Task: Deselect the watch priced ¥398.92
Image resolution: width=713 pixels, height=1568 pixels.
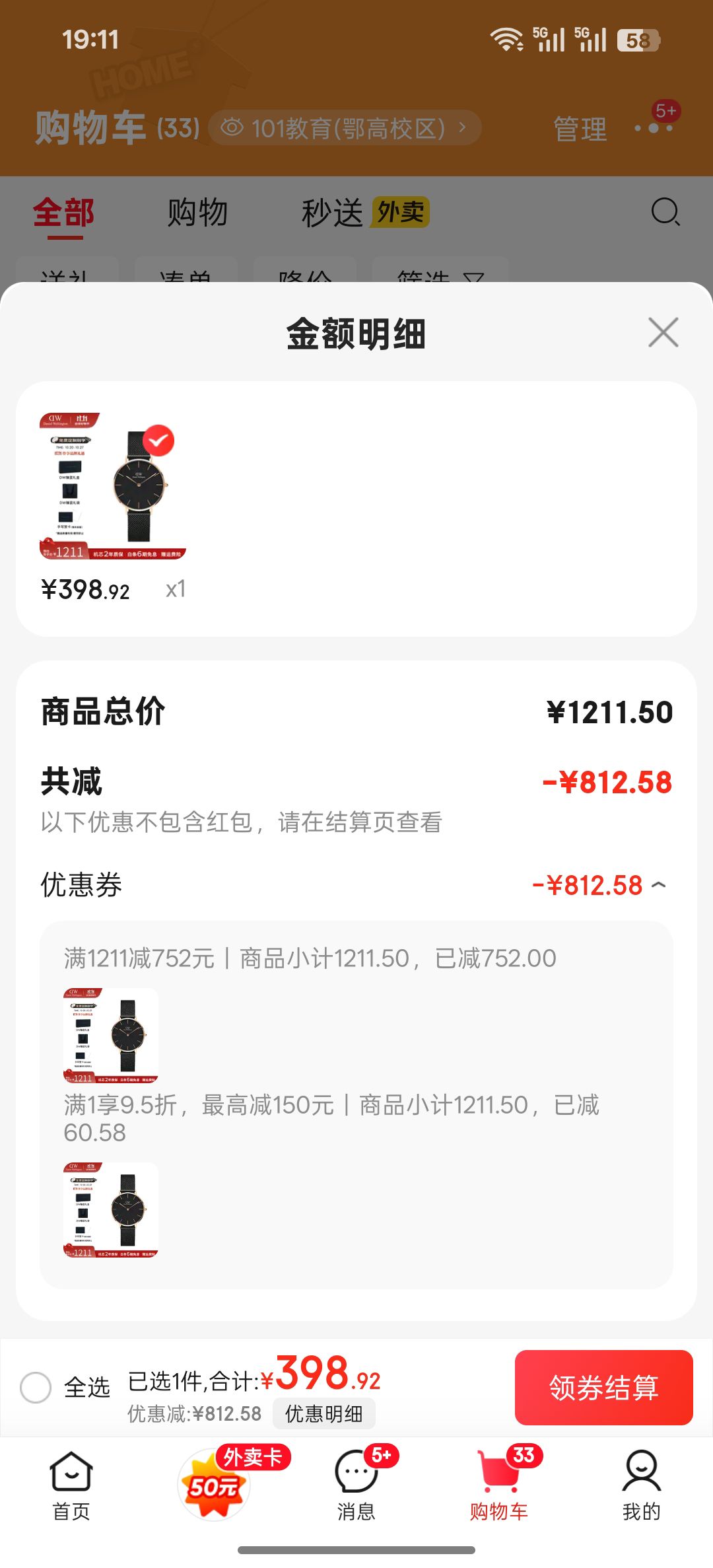Action: pyautogui.click(x=158, y=441)
